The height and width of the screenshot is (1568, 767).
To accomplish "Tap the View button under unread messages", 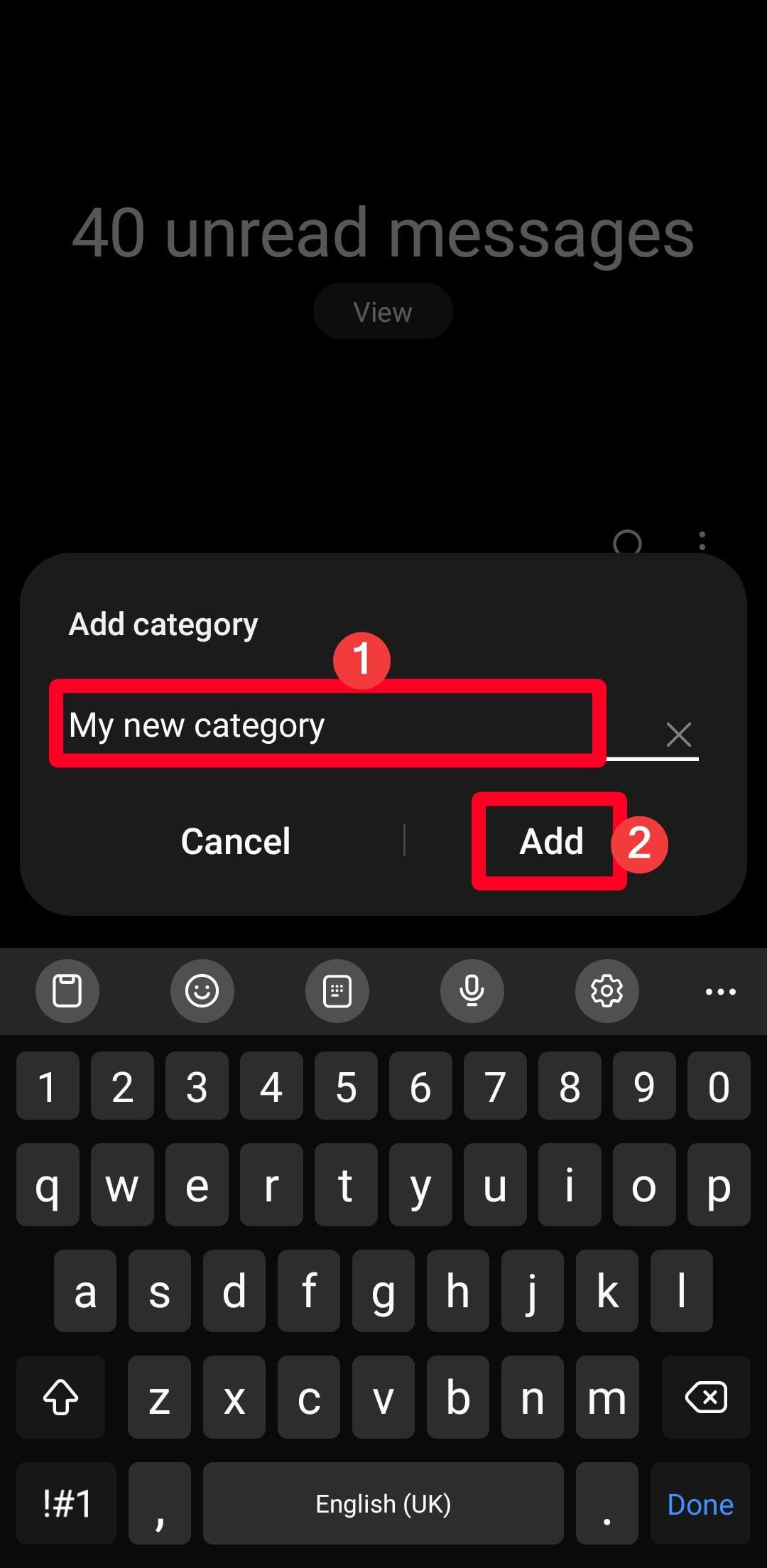I will 383,310.
